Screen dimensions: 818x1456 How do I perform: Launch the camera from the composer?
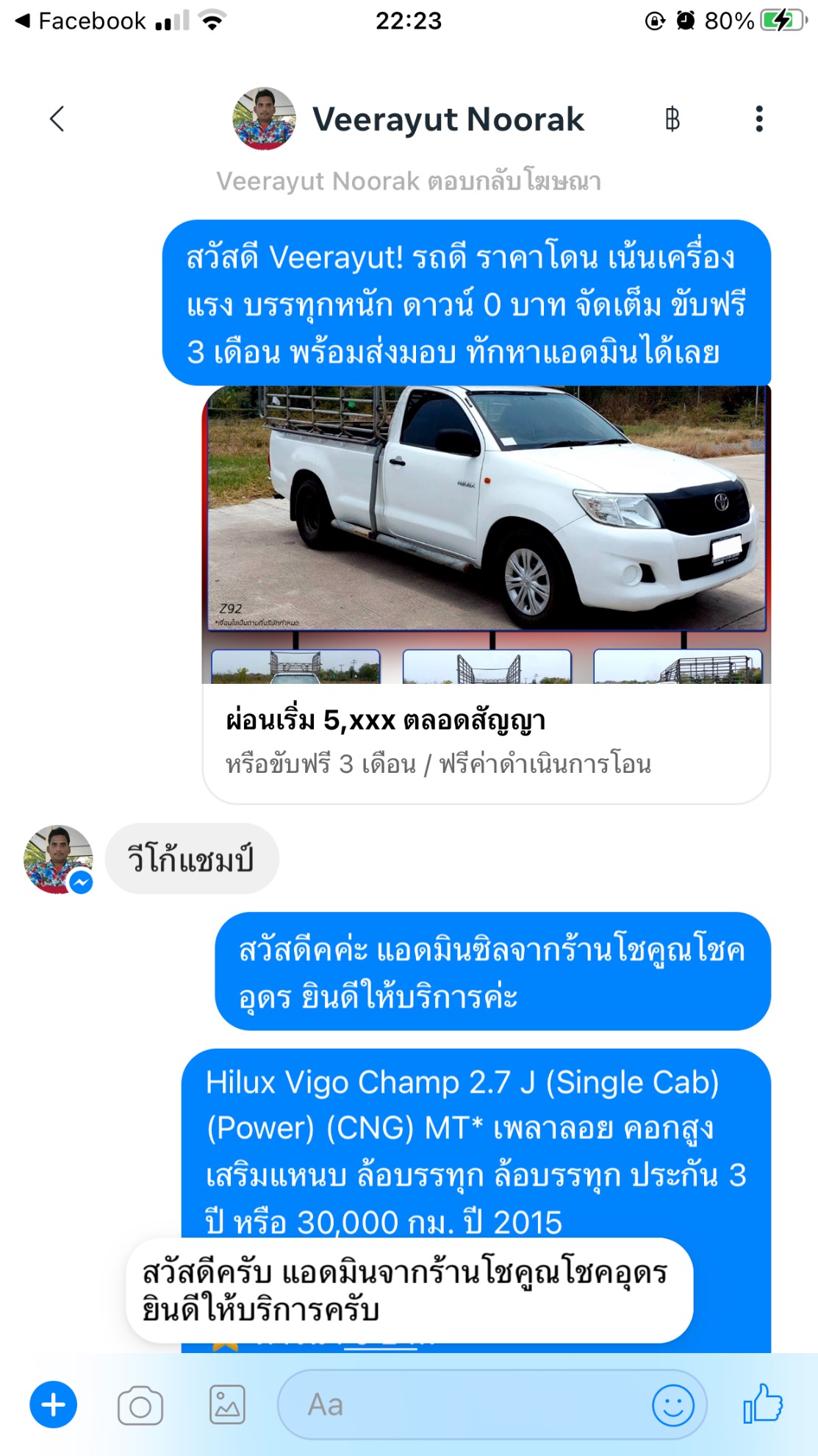(x=140, y=1405)
